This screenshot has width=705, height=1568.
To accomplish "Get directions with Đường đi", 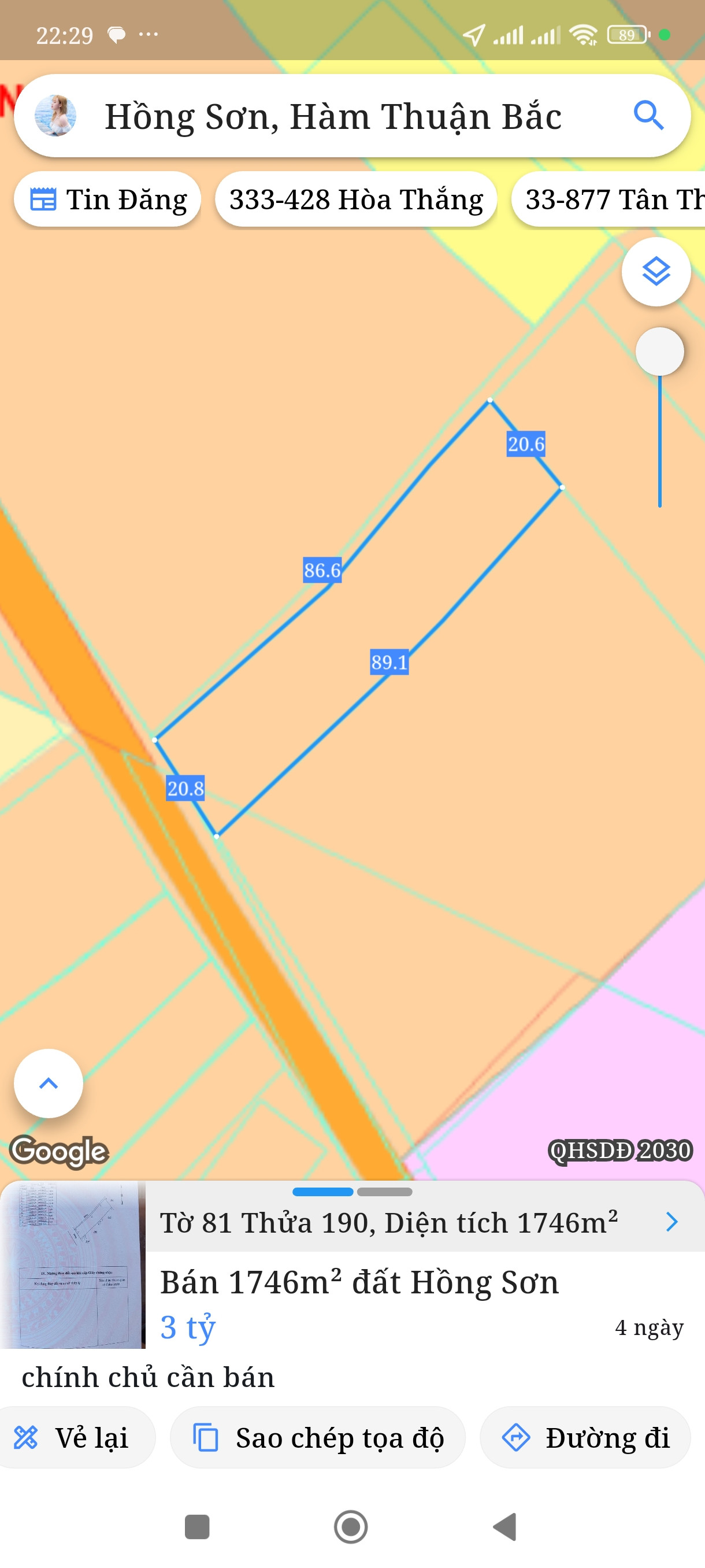I will pos(585,1438).
